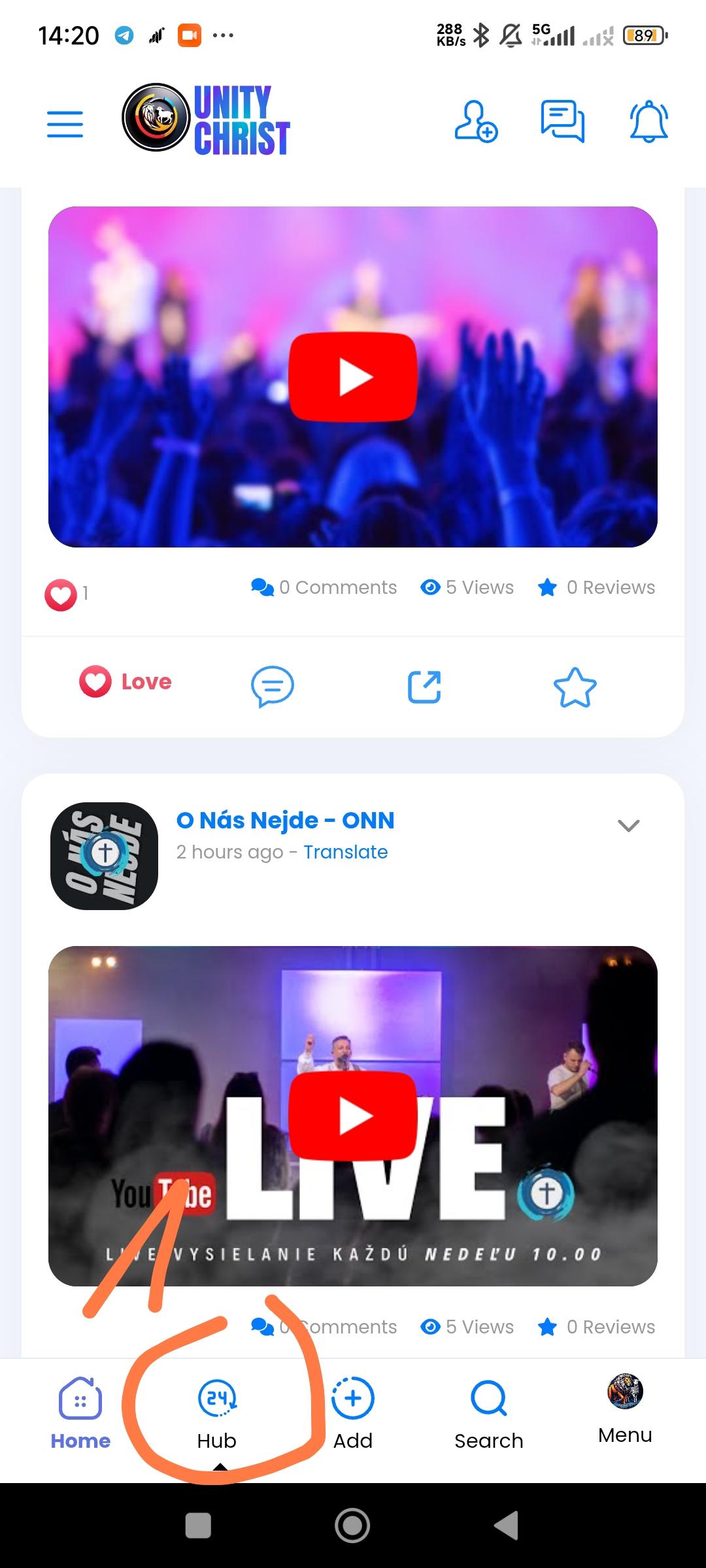Image resolution: width=706 pixels, height=1568 pixels.
Task: Review the first post with star icon
Action: 575,687
